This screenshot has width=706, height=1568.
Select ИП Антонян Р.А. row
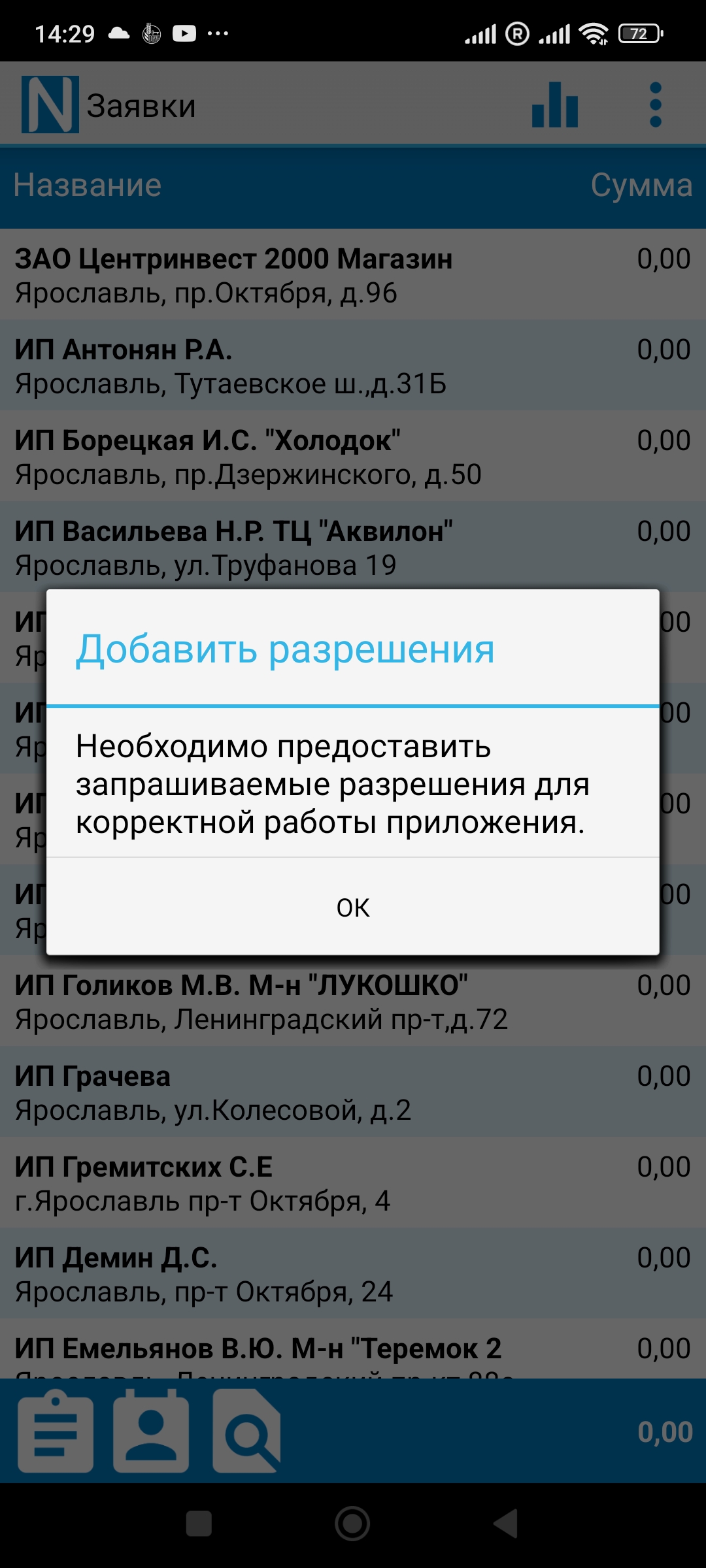[x=353, y=365]
